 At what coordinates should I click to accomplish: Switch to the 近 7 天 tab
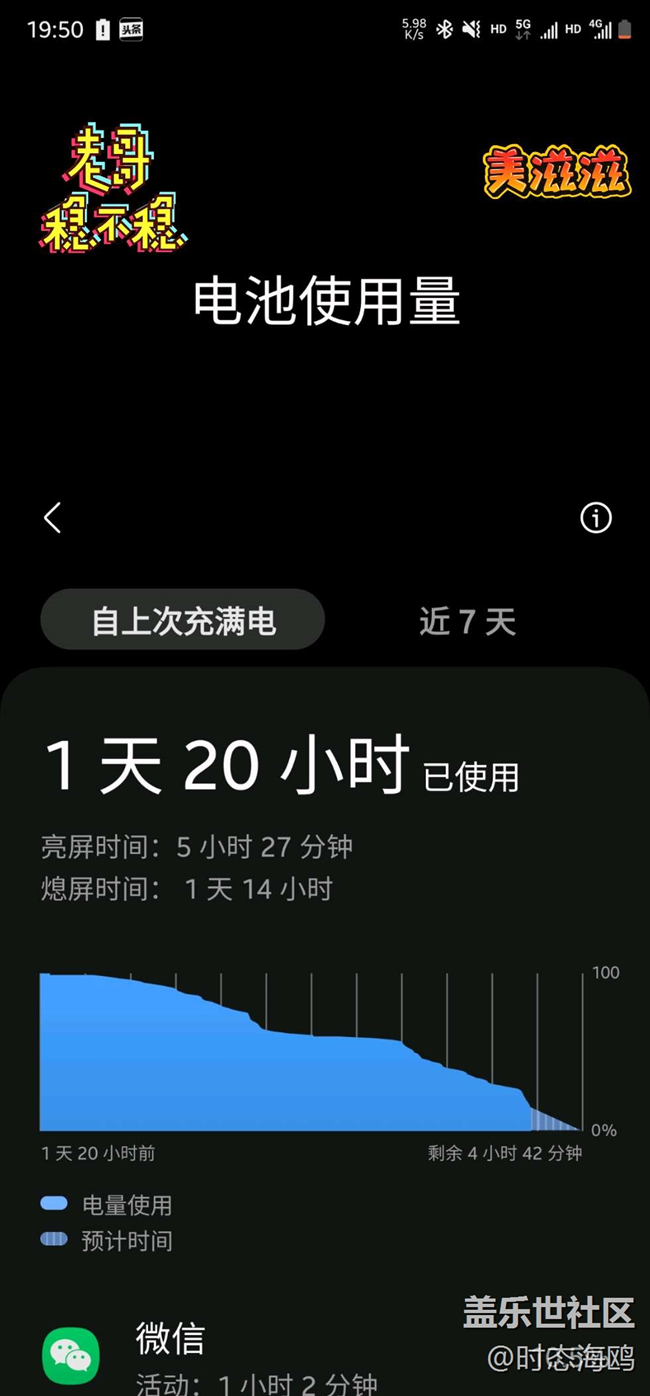pos(467,622)
